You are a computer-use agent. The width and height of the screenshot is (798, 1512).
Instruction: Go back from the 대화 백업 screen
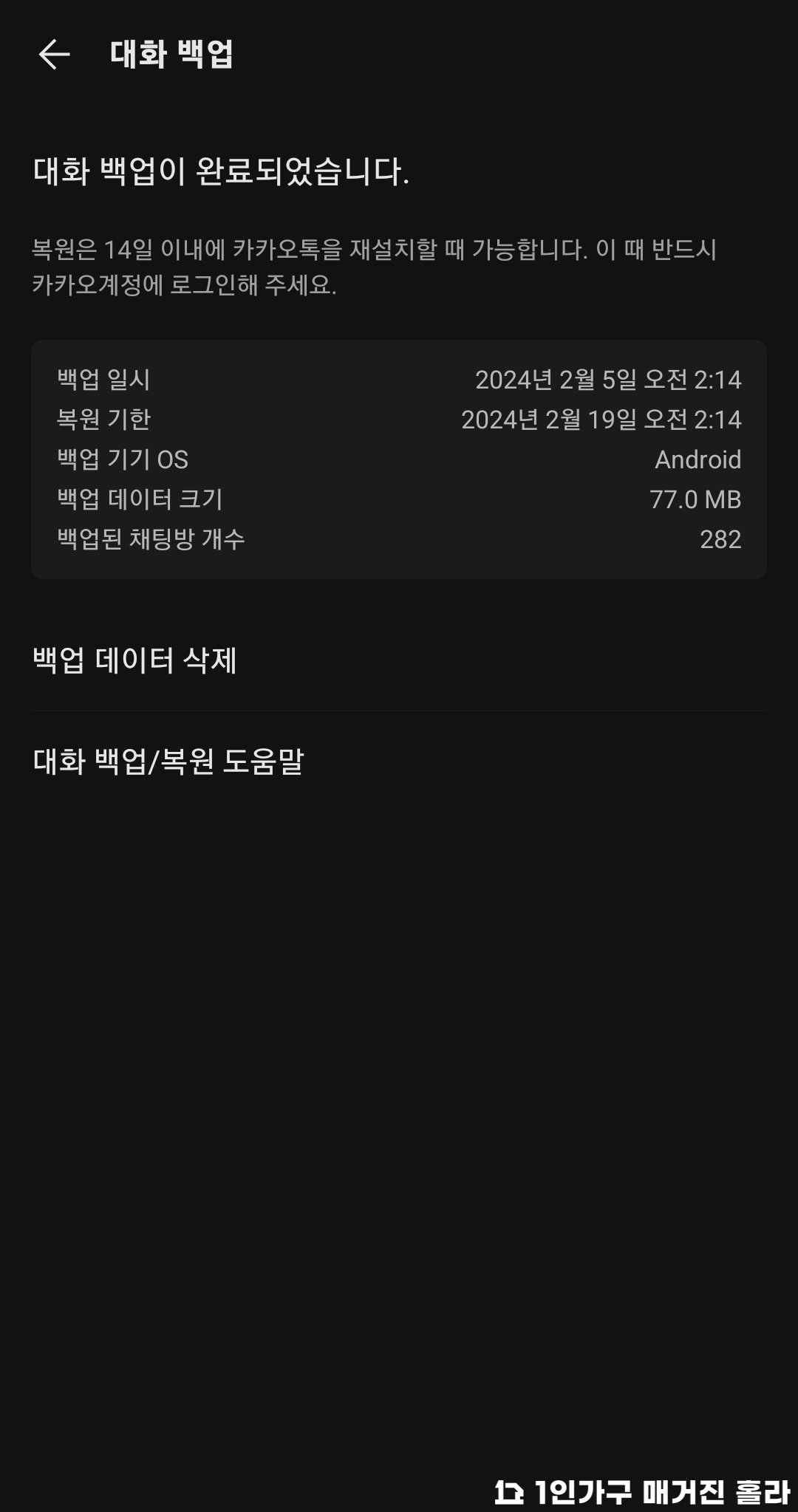click(54, 55)
